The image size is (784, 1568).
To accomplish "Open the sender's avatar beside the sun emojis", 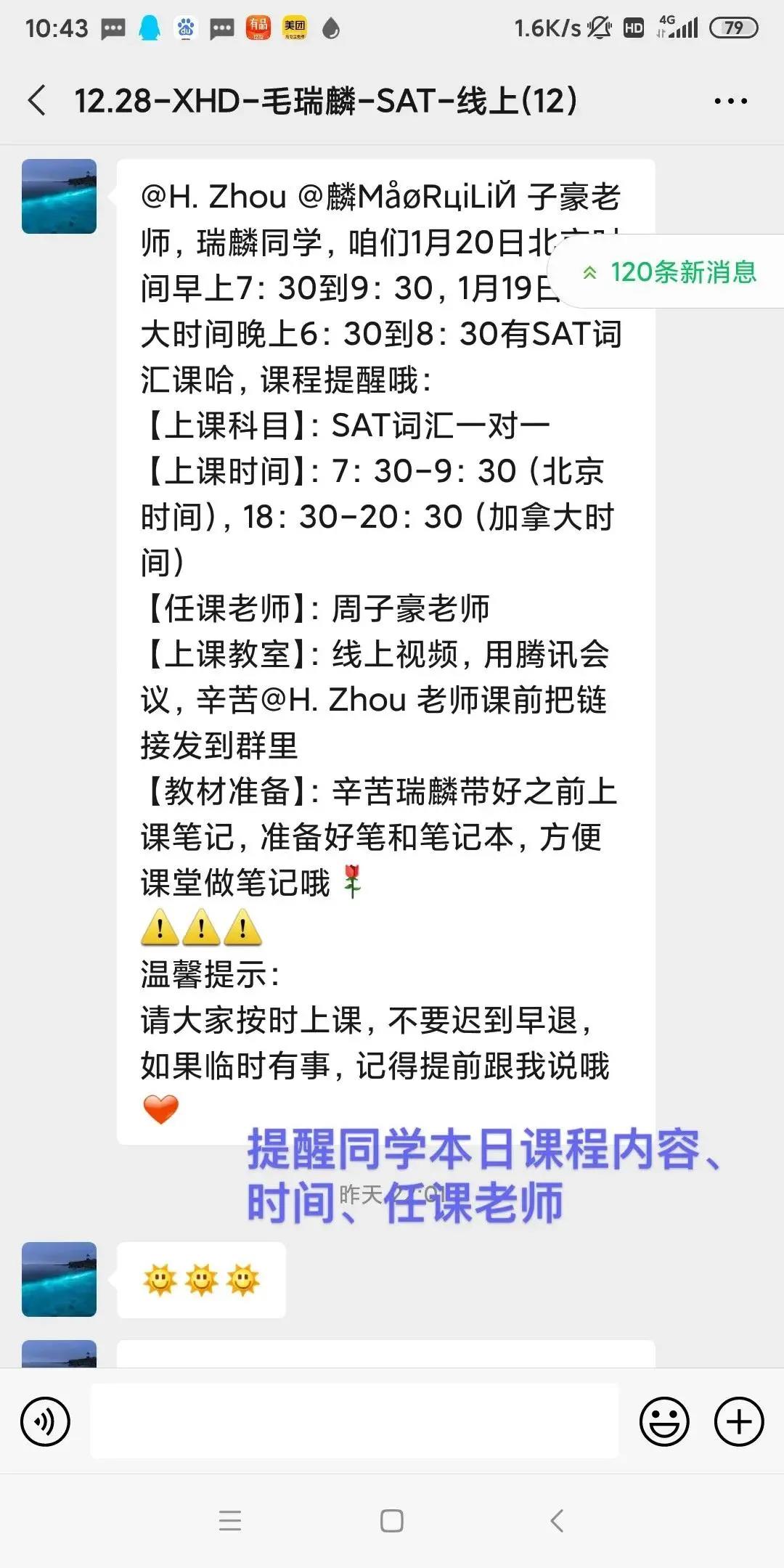I will tap(59, 1279).
